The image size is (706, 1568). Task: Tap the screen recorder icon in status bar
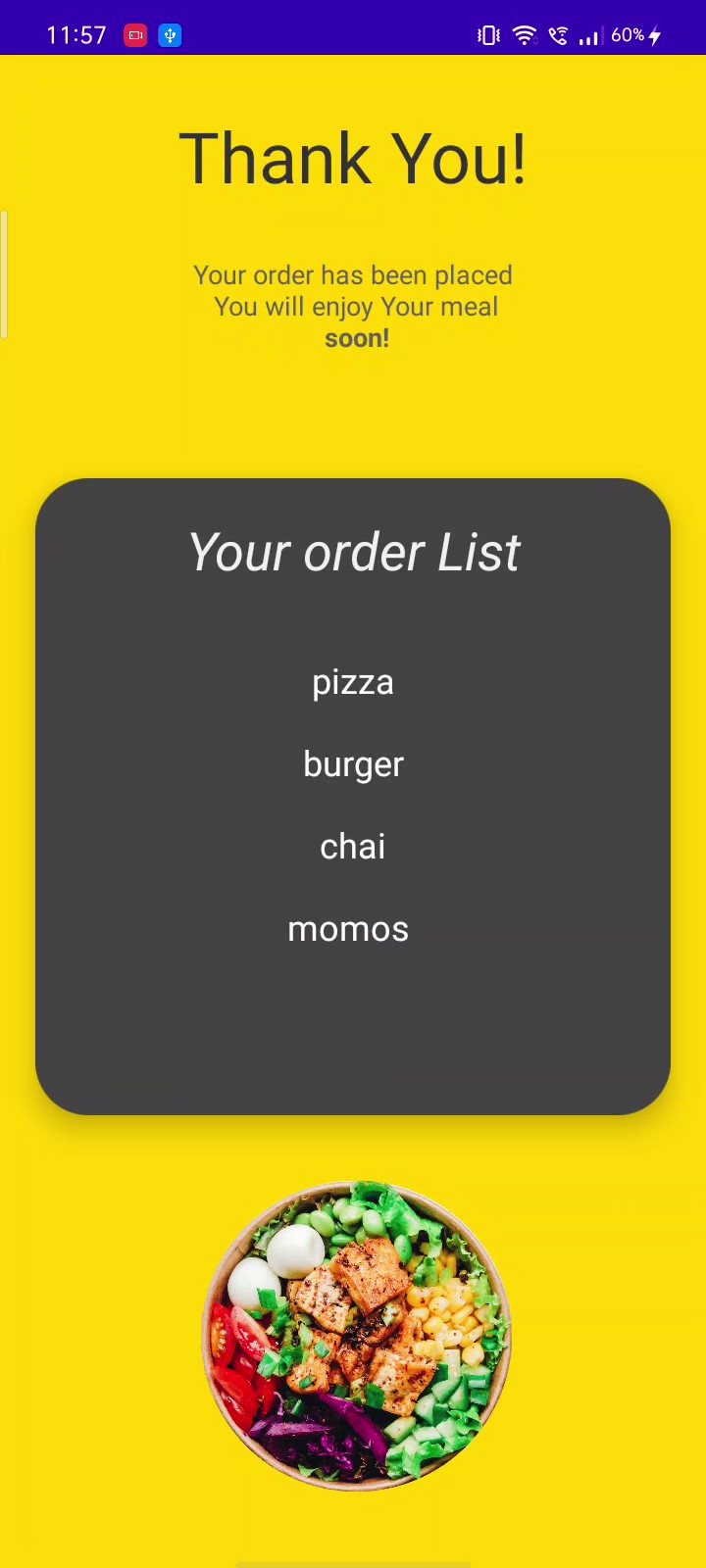[135, 34]
